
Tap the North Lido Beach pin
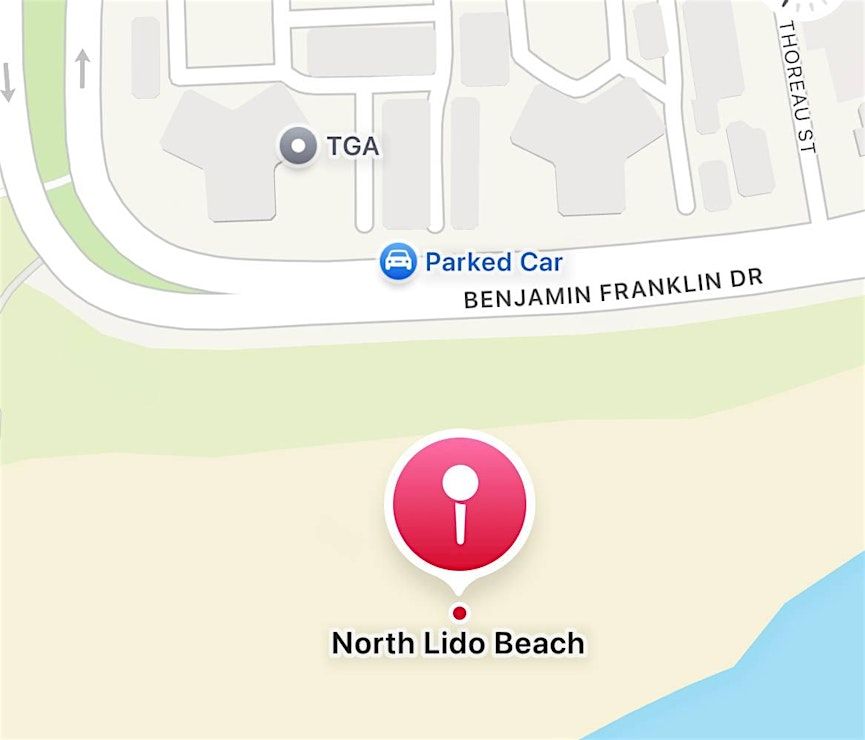(459, 505)
